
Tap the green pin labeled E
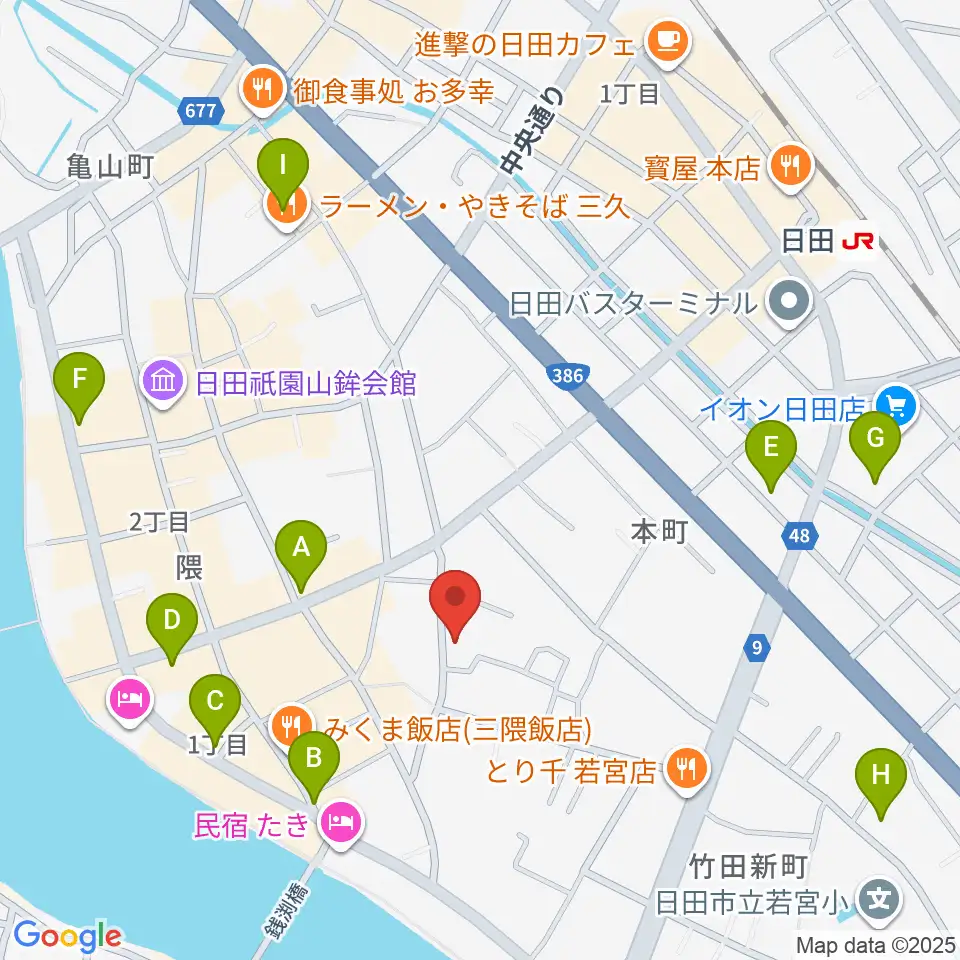(771, 455)
